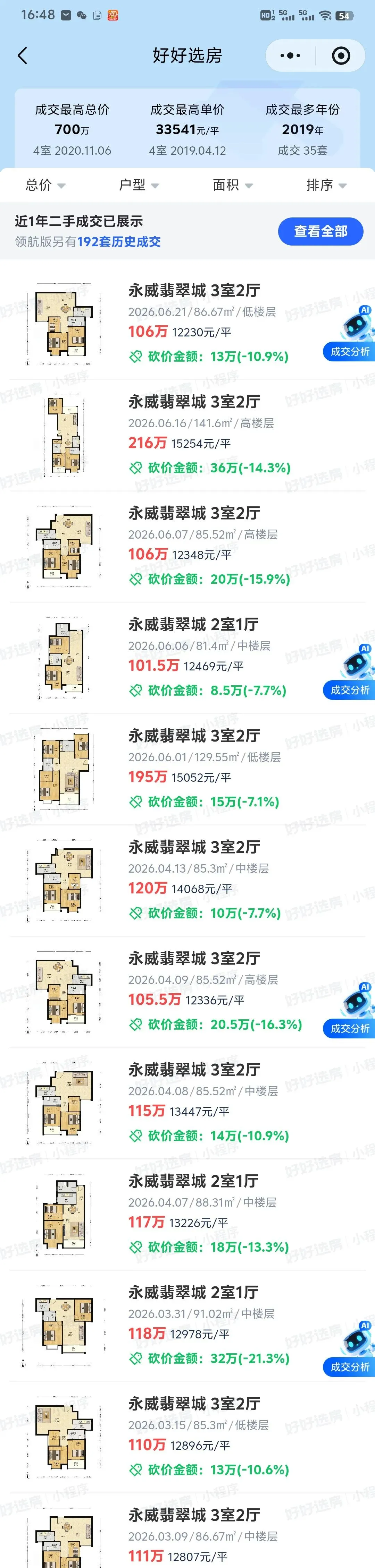Close the mini program via the circle icon

[341, 56]
